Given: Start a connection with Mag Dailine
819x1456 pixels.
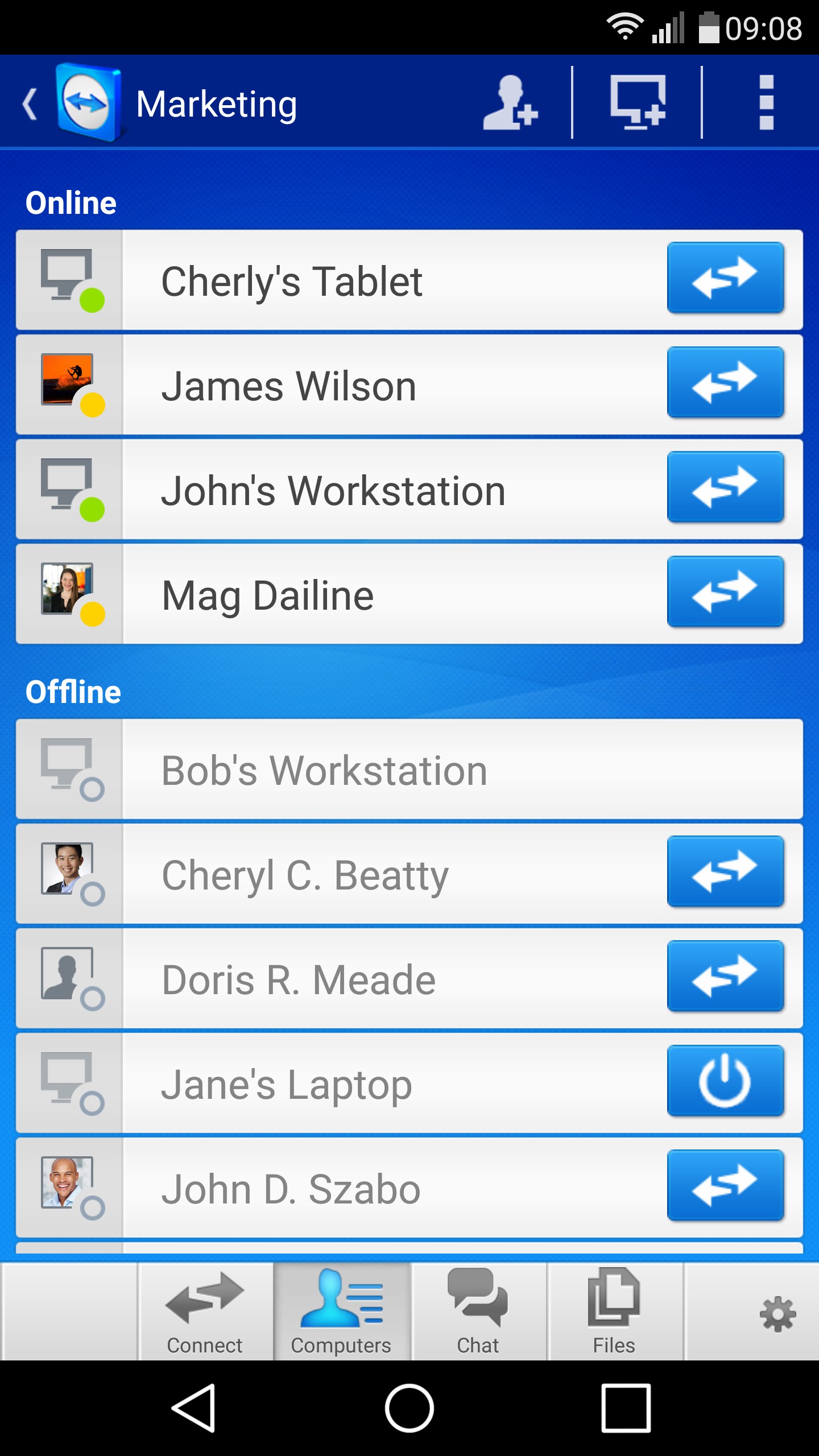Looking at the screenshot, I should [725, 592].
